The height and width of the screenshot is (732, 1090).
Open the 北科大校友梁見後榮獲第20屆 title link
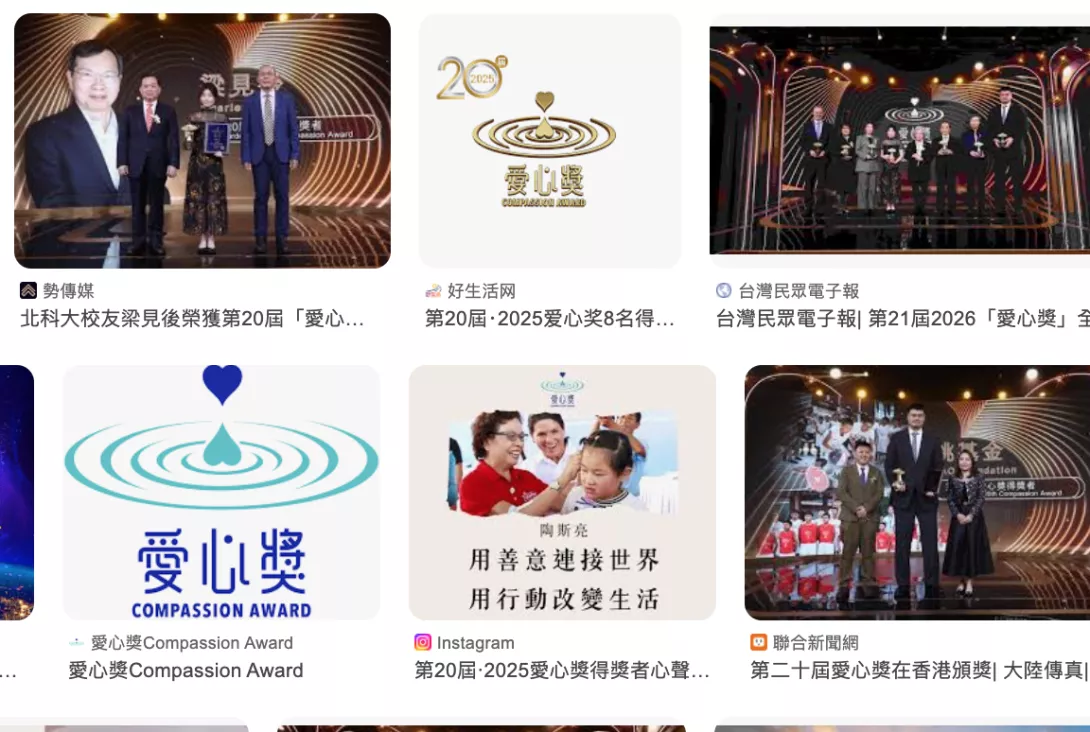click(x=192, y=319)
